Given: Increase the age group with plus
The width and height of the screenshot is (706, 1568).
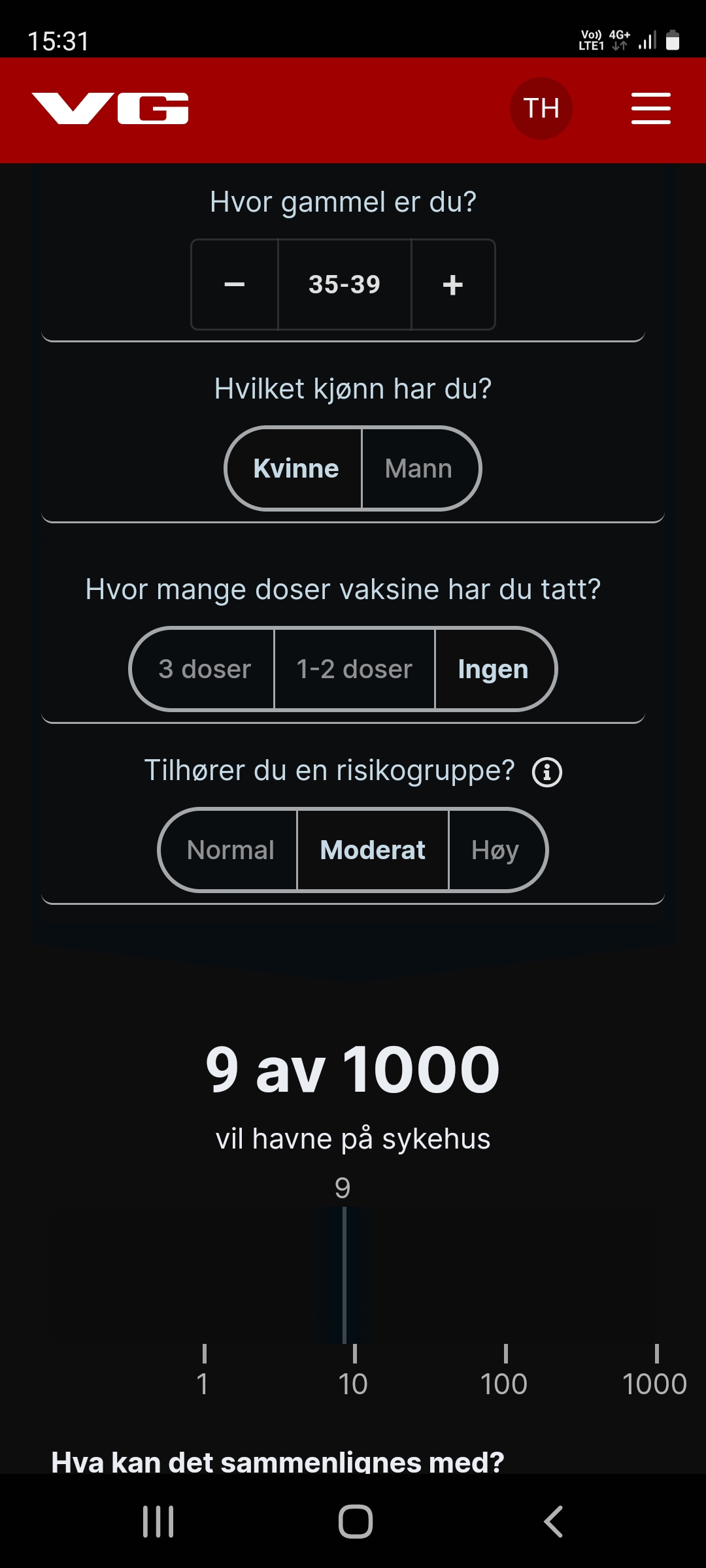Looking at the screenshot, I should click(453, 285).
